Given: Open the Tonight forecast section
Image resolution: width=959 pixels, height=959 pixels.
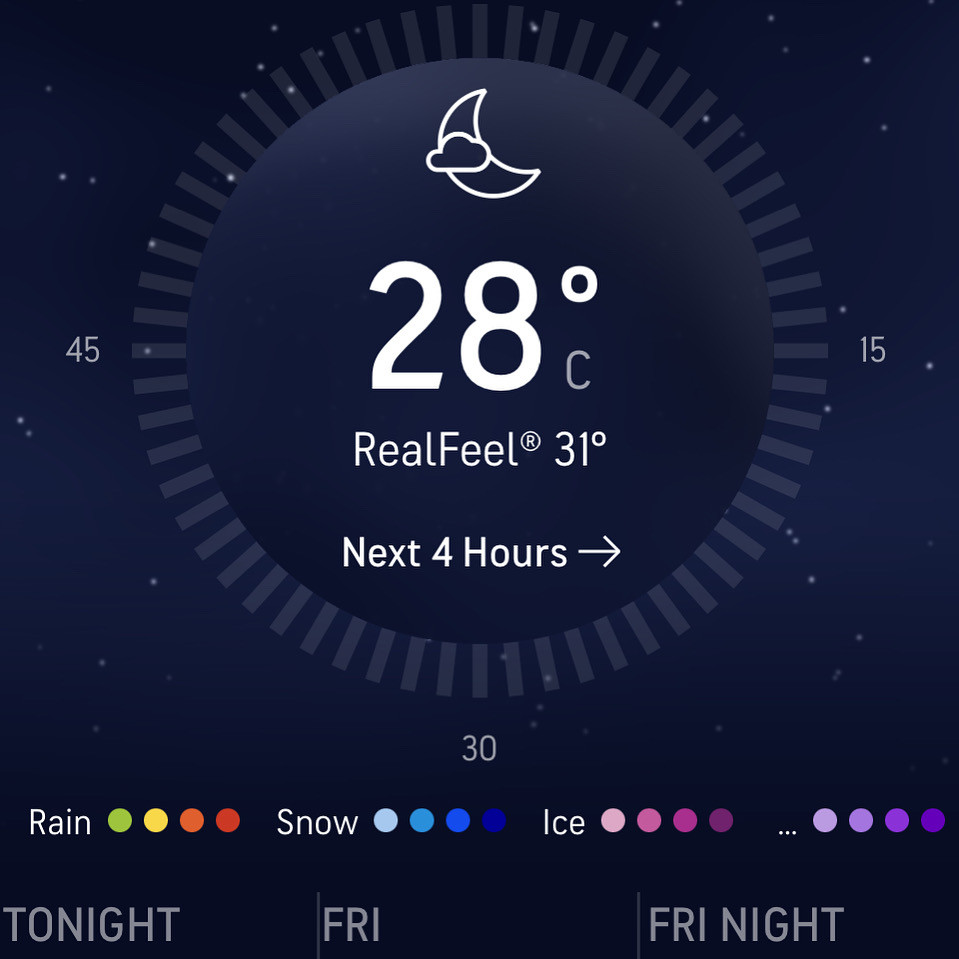Looking at the screenshot, I should point(92,926).
